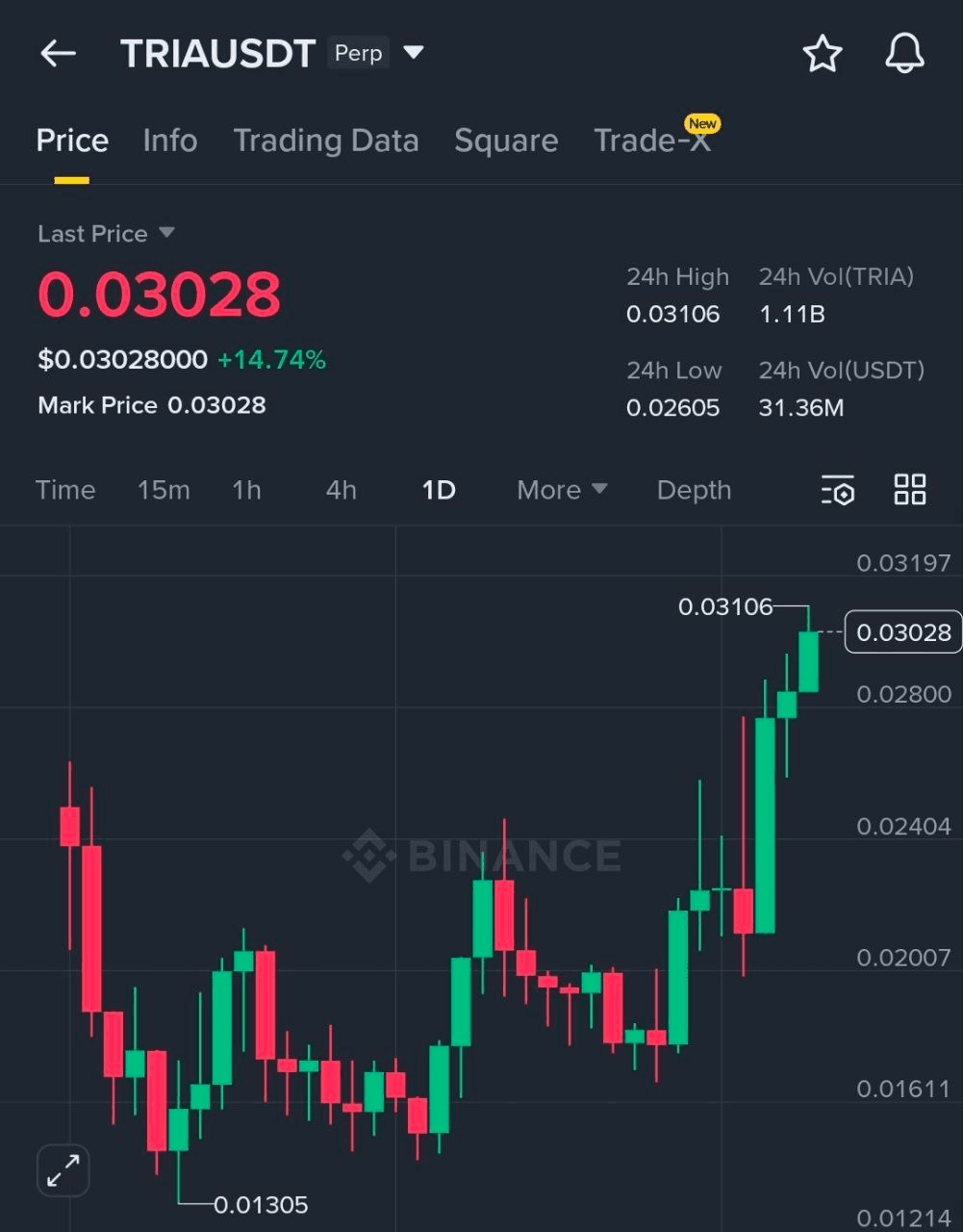963x1232 pixels.
Task: Switch the chart interval to 15m
Action: click(164, 490)
